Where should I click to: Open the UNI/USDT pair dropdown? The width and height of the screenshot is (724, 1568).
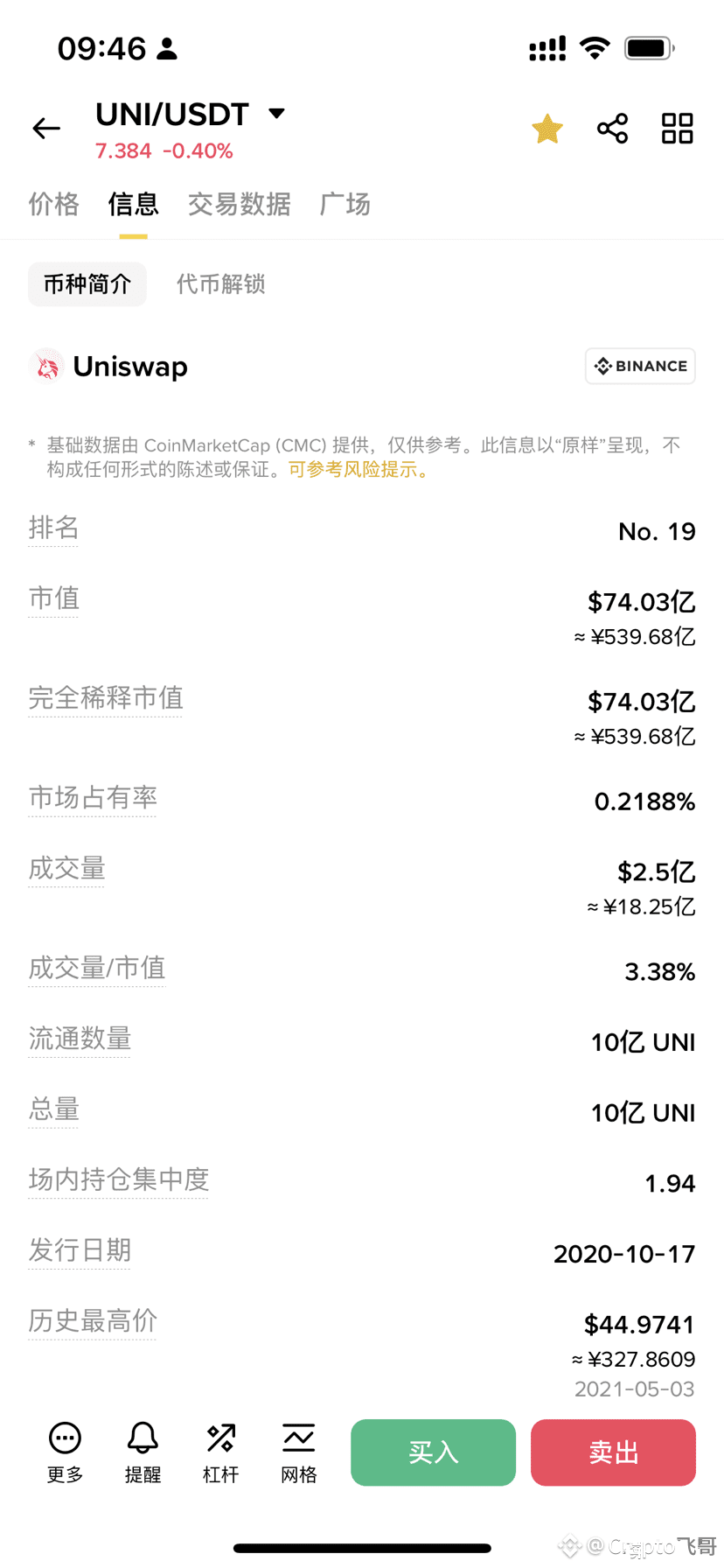[276, 113]
